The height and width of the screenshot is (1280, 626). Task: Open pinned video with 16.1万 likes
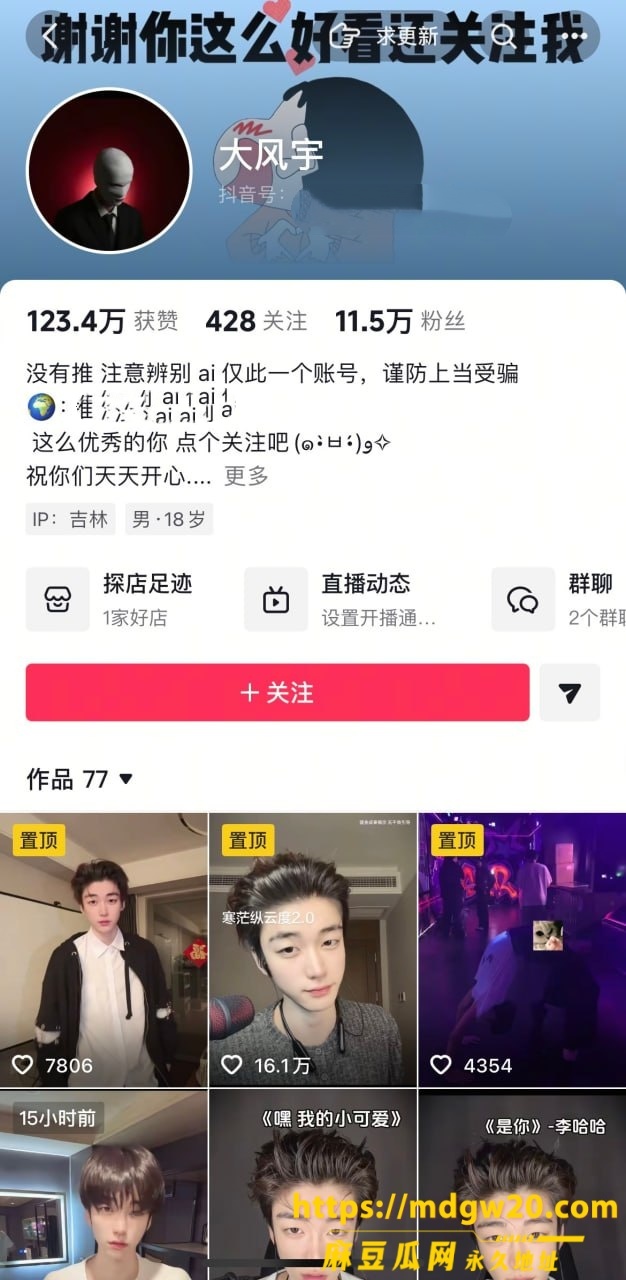point(313,950)
